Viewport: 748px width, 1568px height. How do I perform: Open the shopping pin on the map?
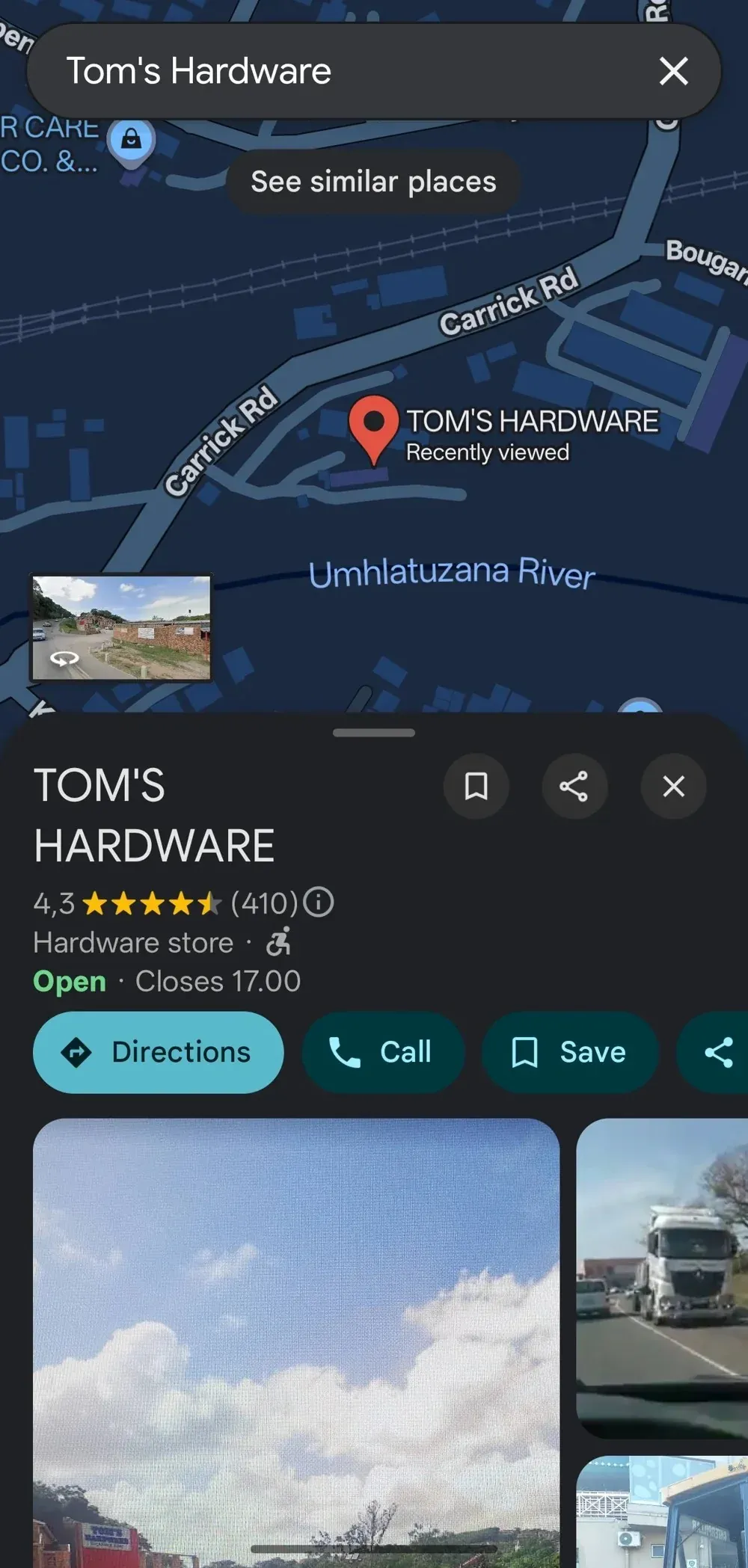click(132, 140)
